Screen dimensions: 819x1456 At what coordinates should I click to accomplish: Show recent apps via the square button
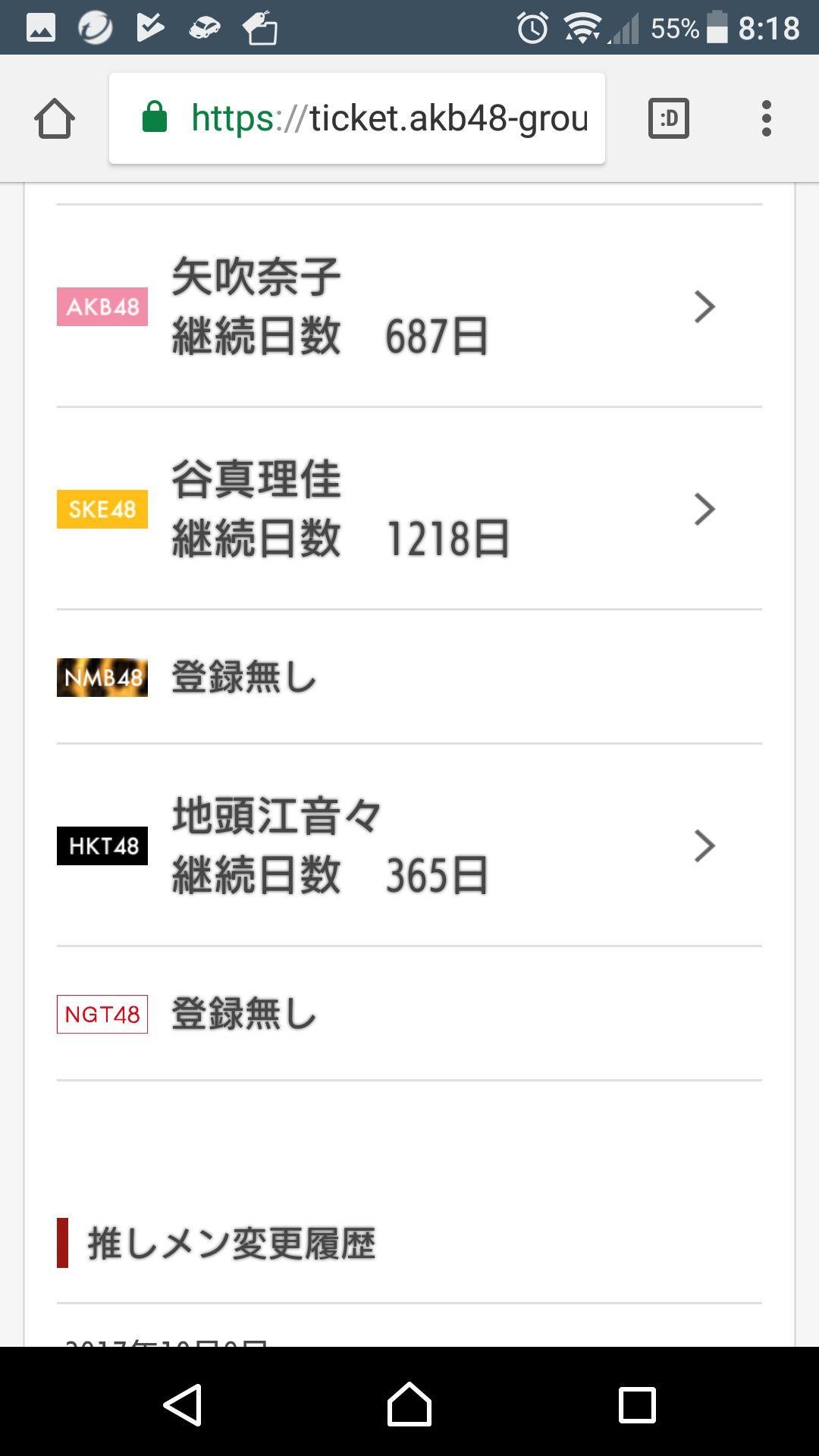(x=637, y=1404)
